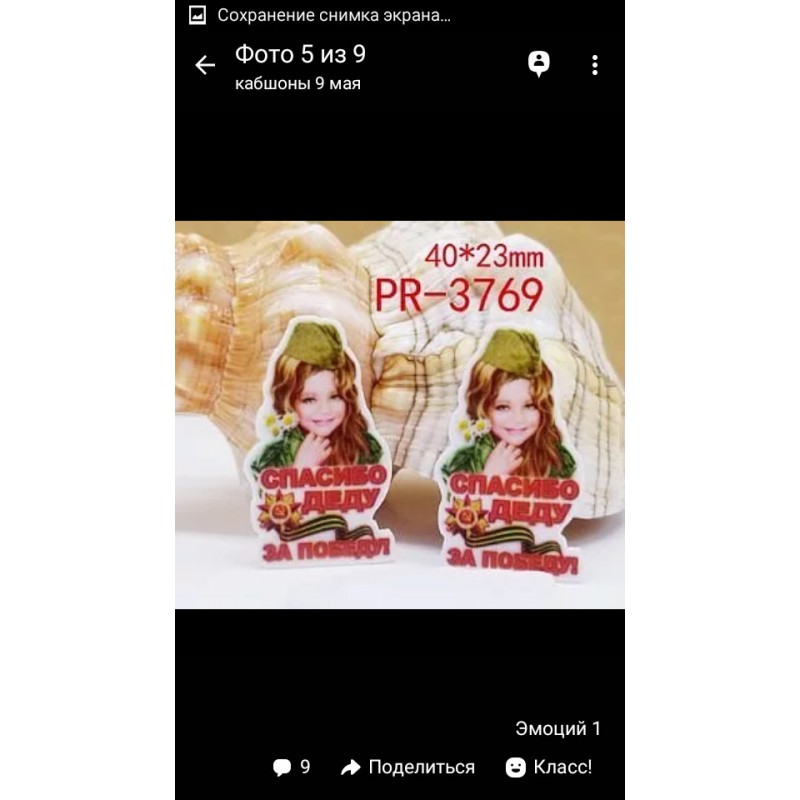Open the three-dot overflow menu
Image resolution: width=800 pixels, height=800 pixels.
[x=595, y=65]
